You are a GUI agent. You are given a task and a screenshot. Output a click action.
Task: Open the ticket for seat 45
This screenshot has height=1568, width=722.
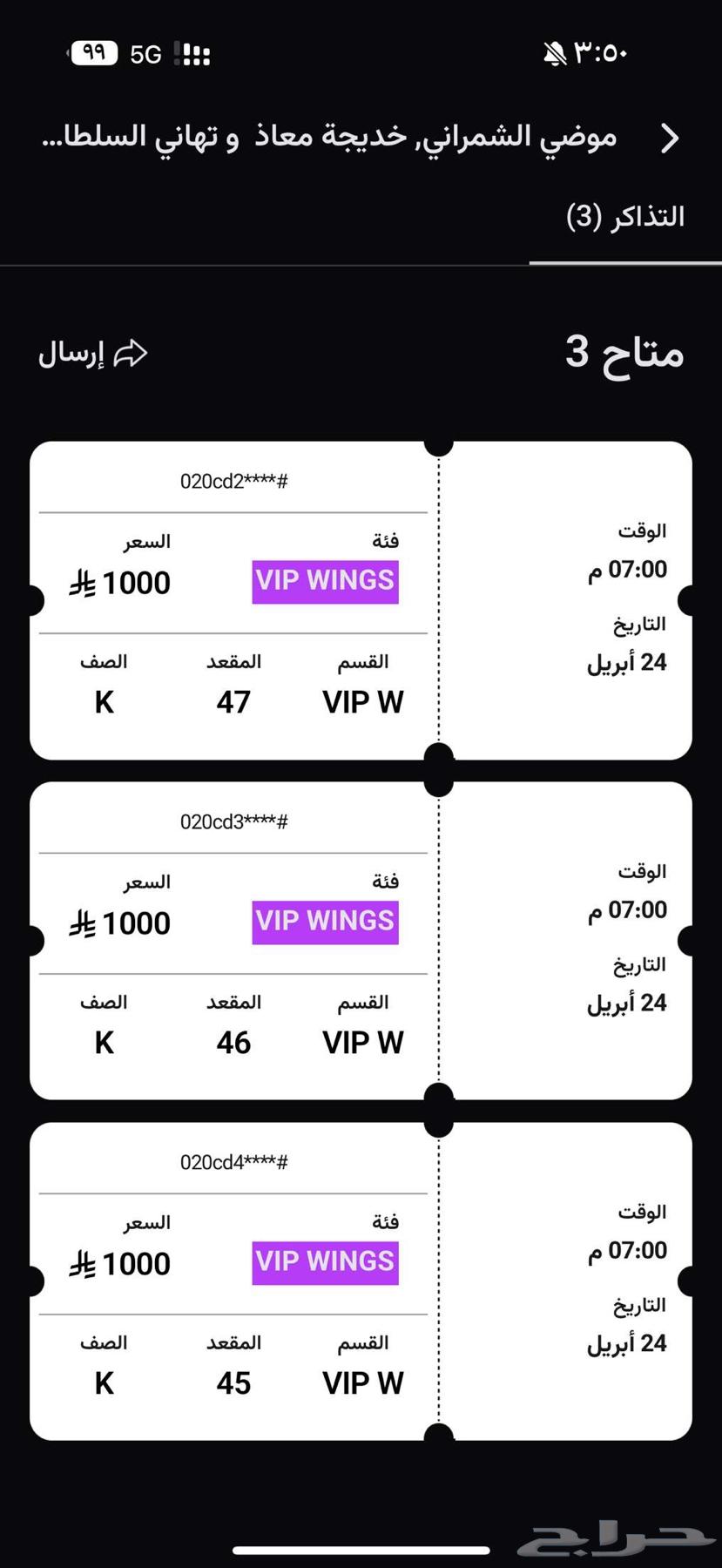[361, 1281]
